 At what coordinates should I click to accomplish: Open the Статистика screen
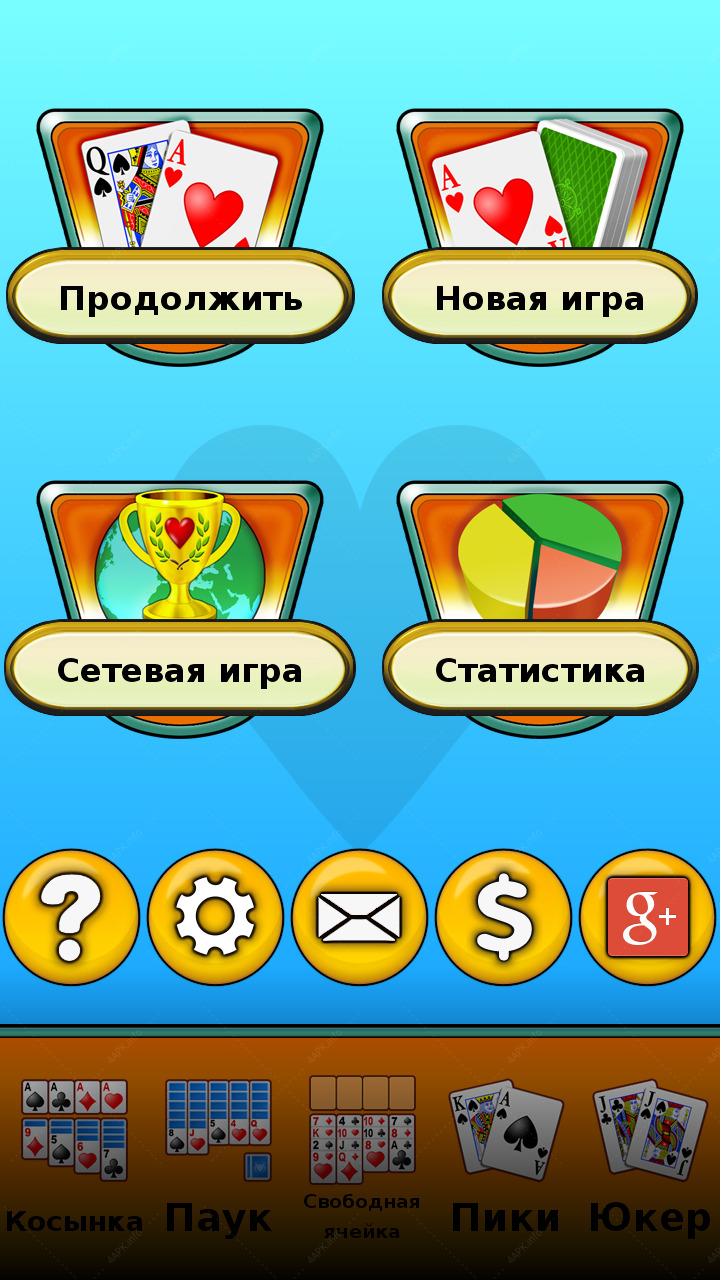coord(540,669)
